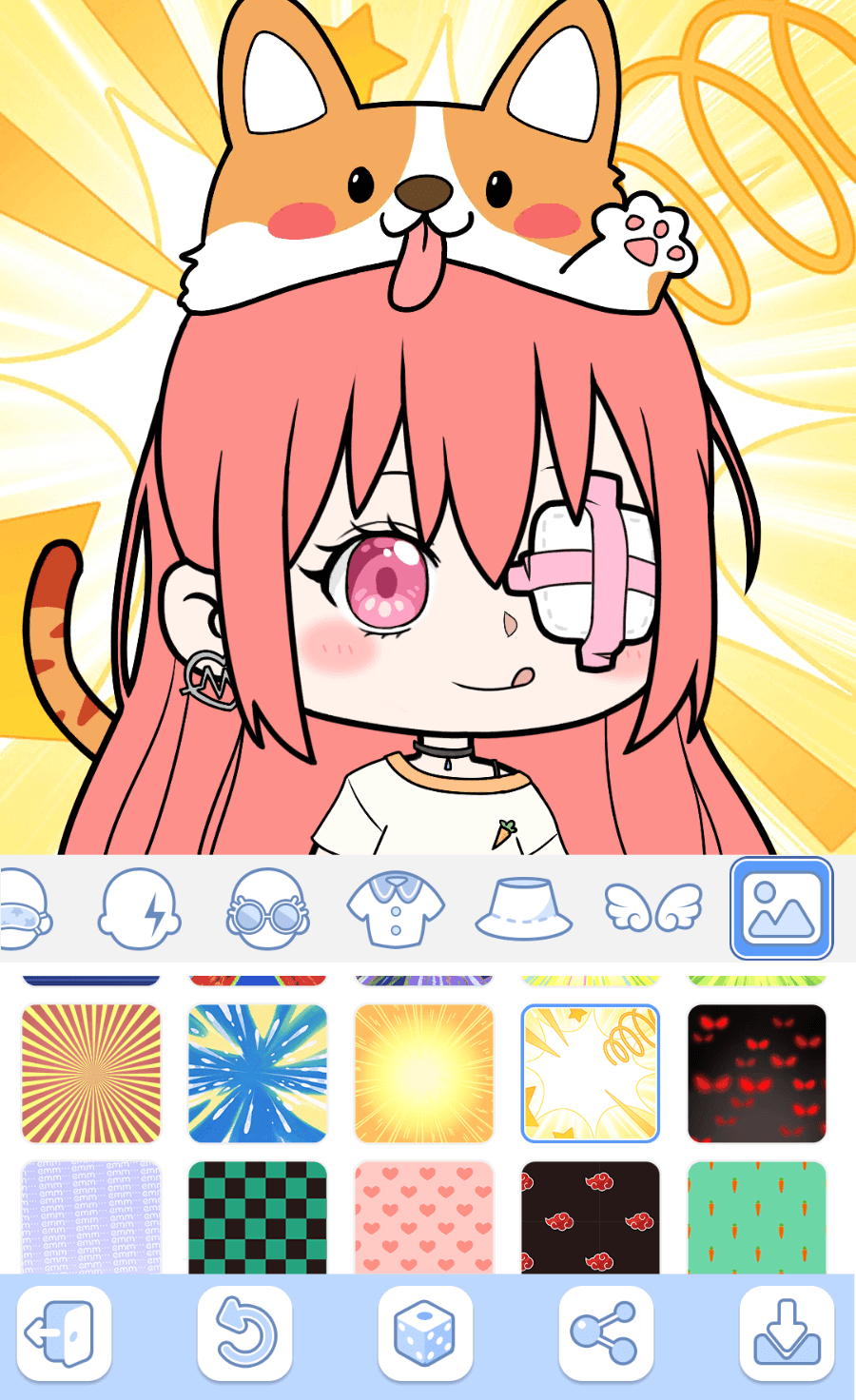856x1400 pixels.
Task: Choose the red clouds on black background
Action: 591,1217
